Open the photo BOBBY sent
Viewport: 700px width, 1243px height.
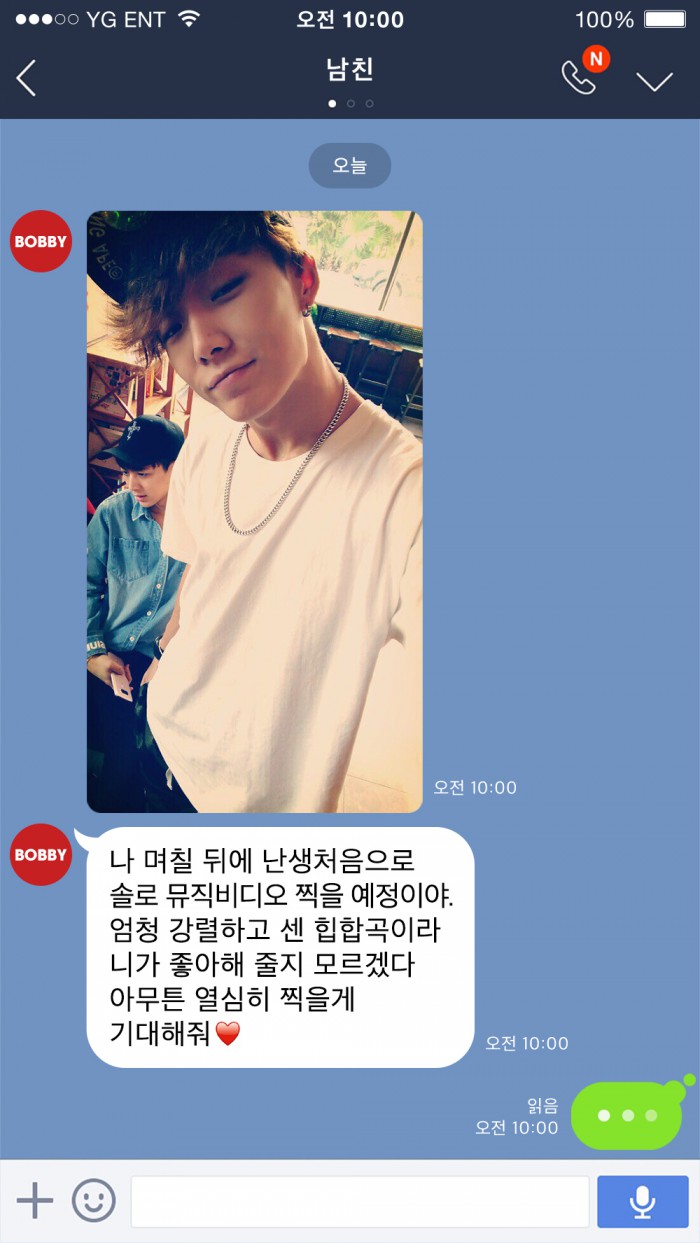pos(255,511)
